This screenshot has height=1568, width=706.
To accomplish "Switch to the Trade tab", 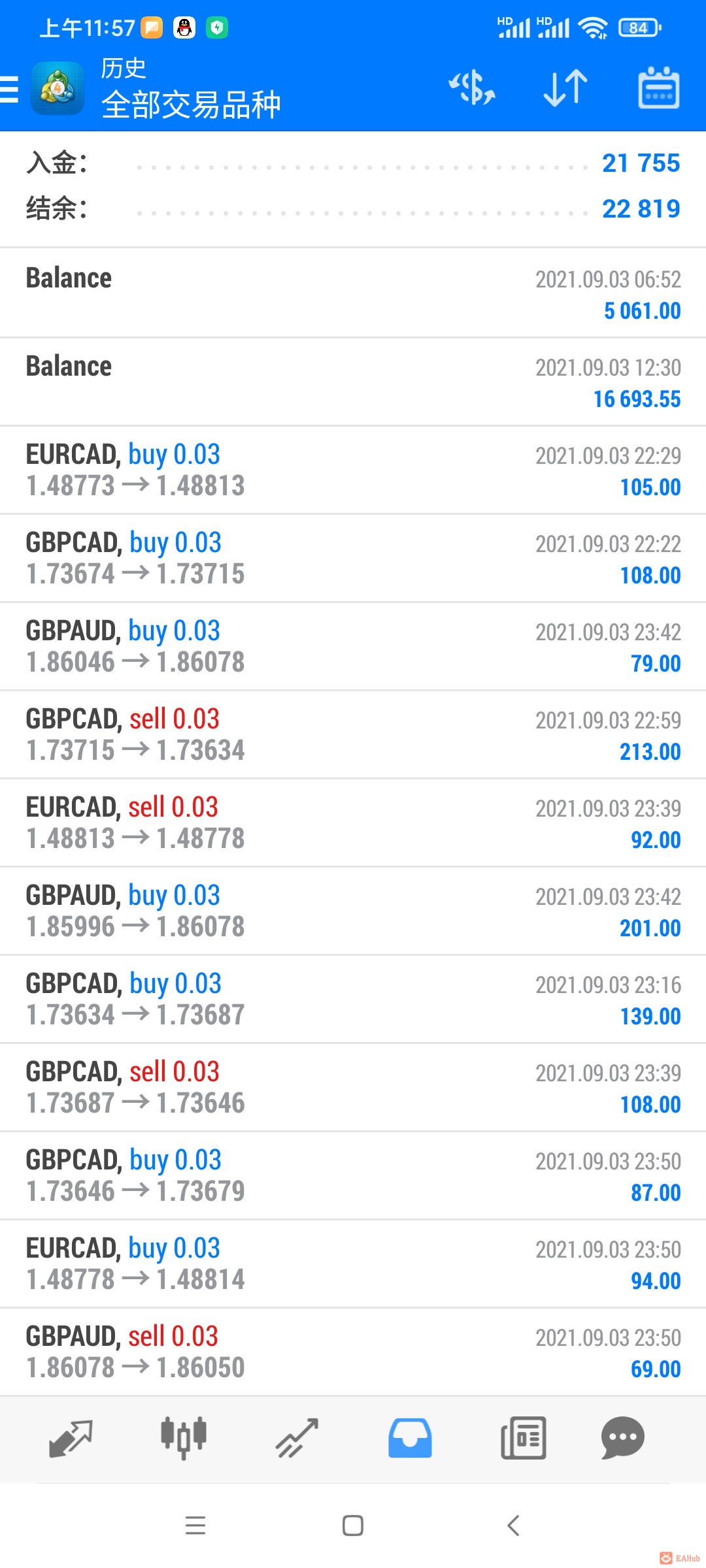I will pos(297,1438).
